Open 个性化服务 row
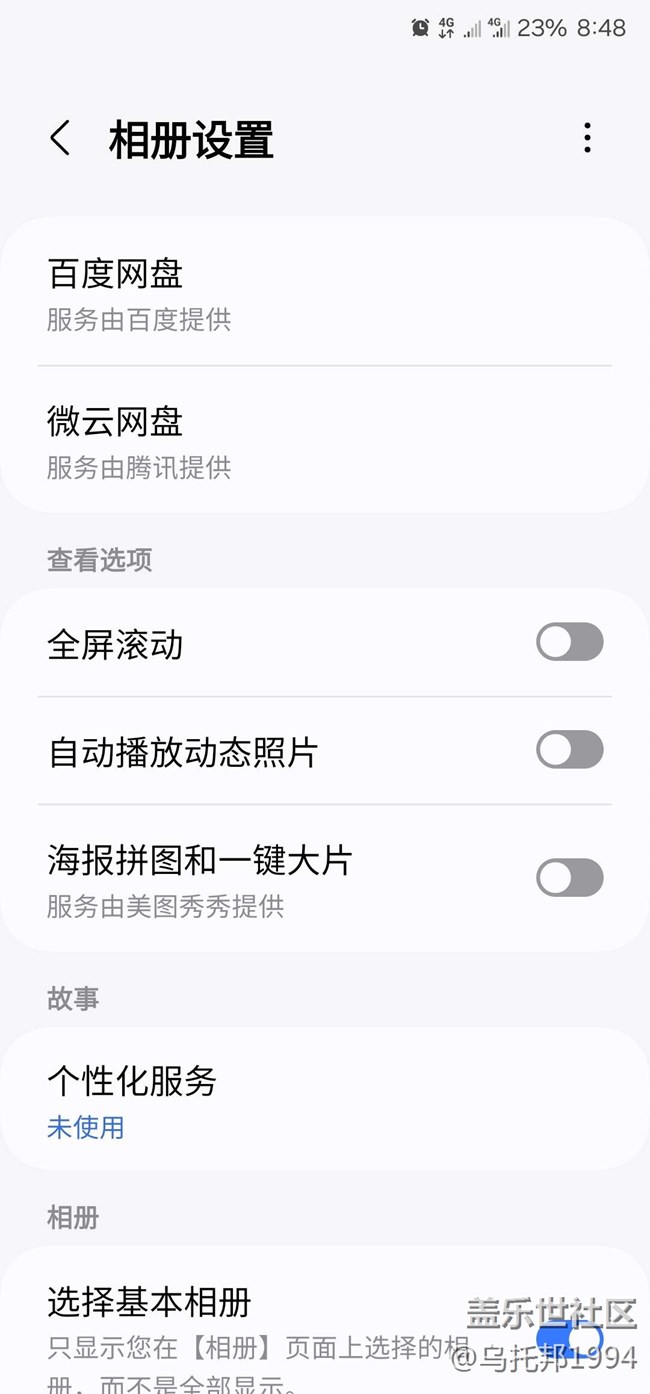650x1394 pixels. point(325,1099)
